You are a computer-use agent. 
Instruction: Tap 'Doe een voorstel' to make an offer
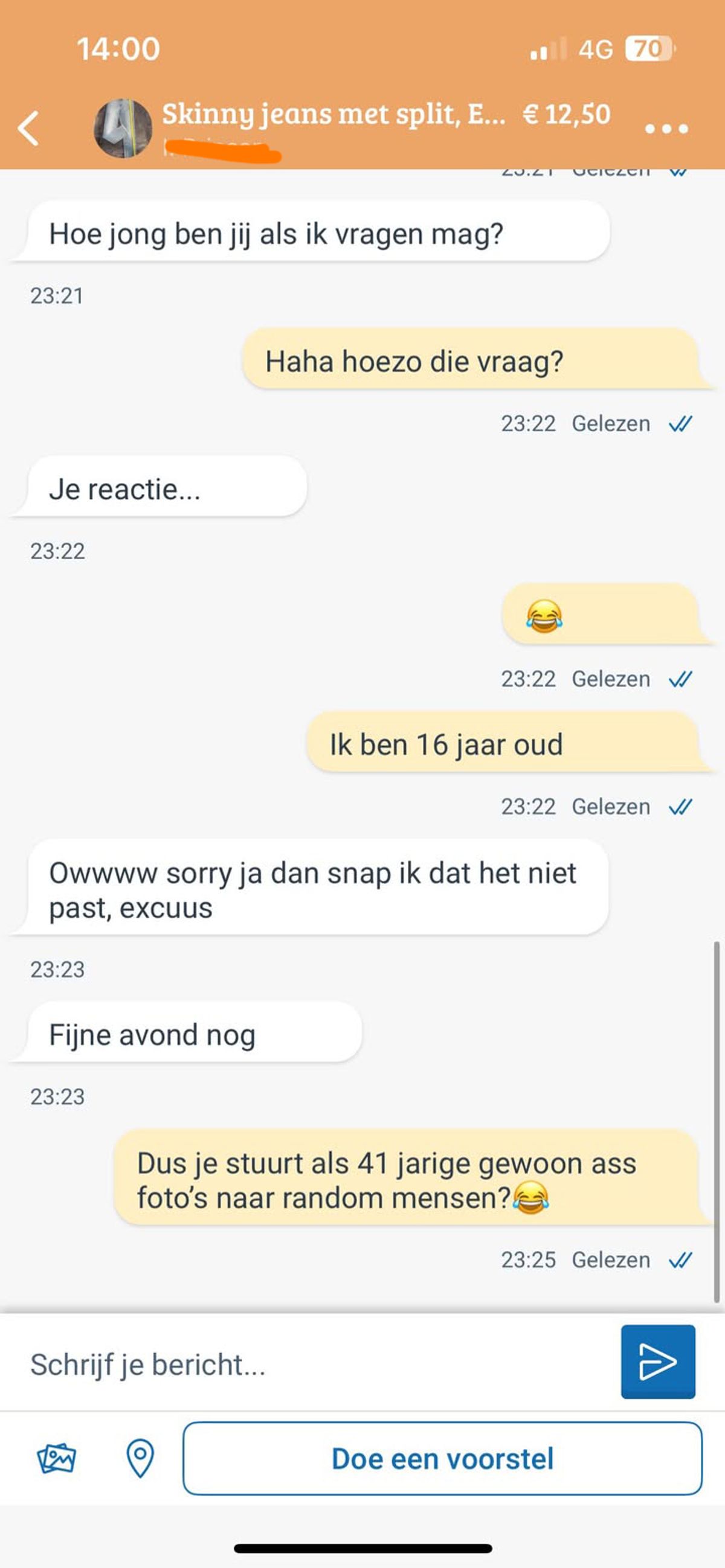click(x=442, y=1459)
